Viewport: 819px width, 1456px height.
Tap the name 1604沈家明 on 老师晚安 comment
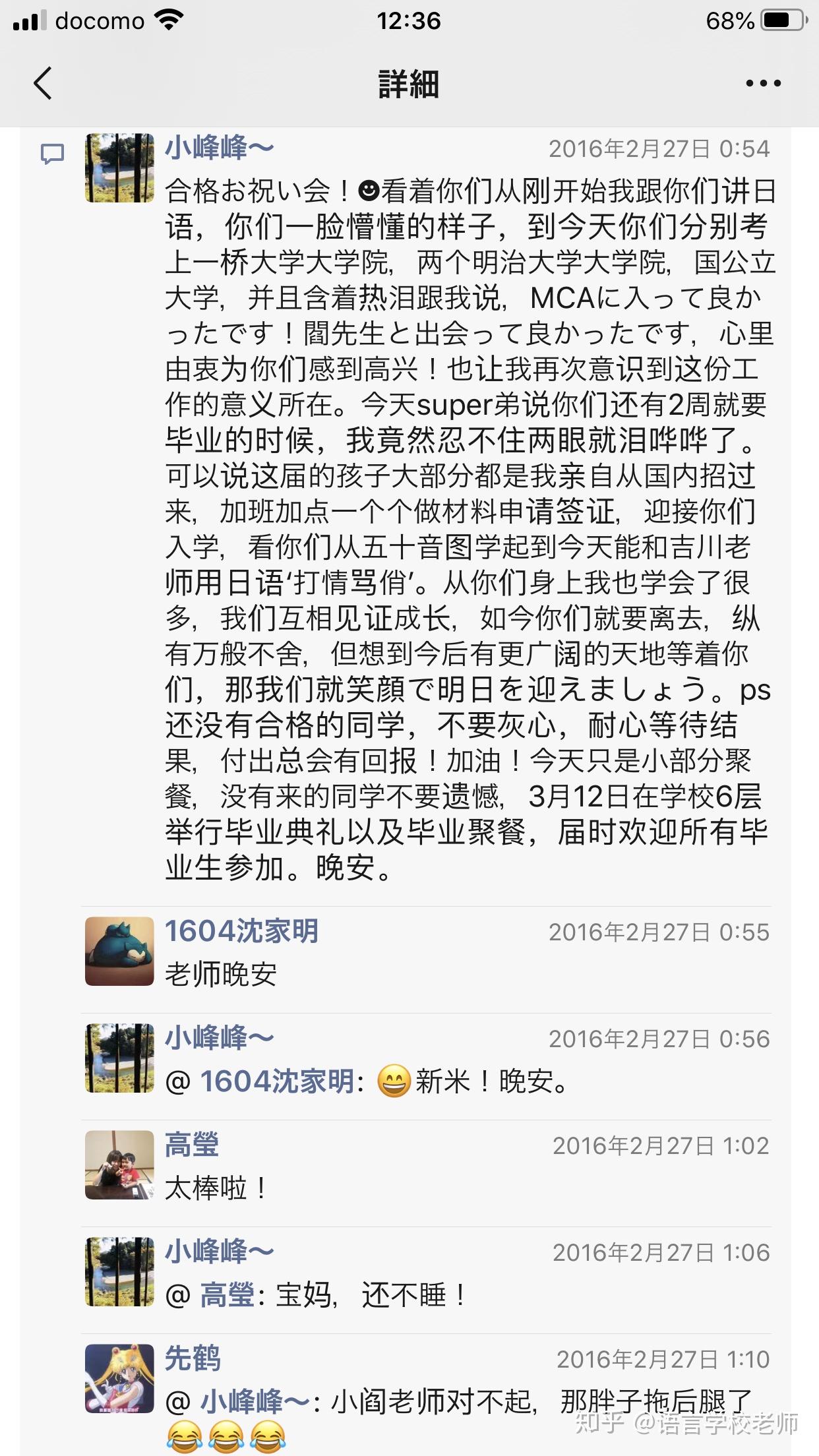[x=241, y=931]
